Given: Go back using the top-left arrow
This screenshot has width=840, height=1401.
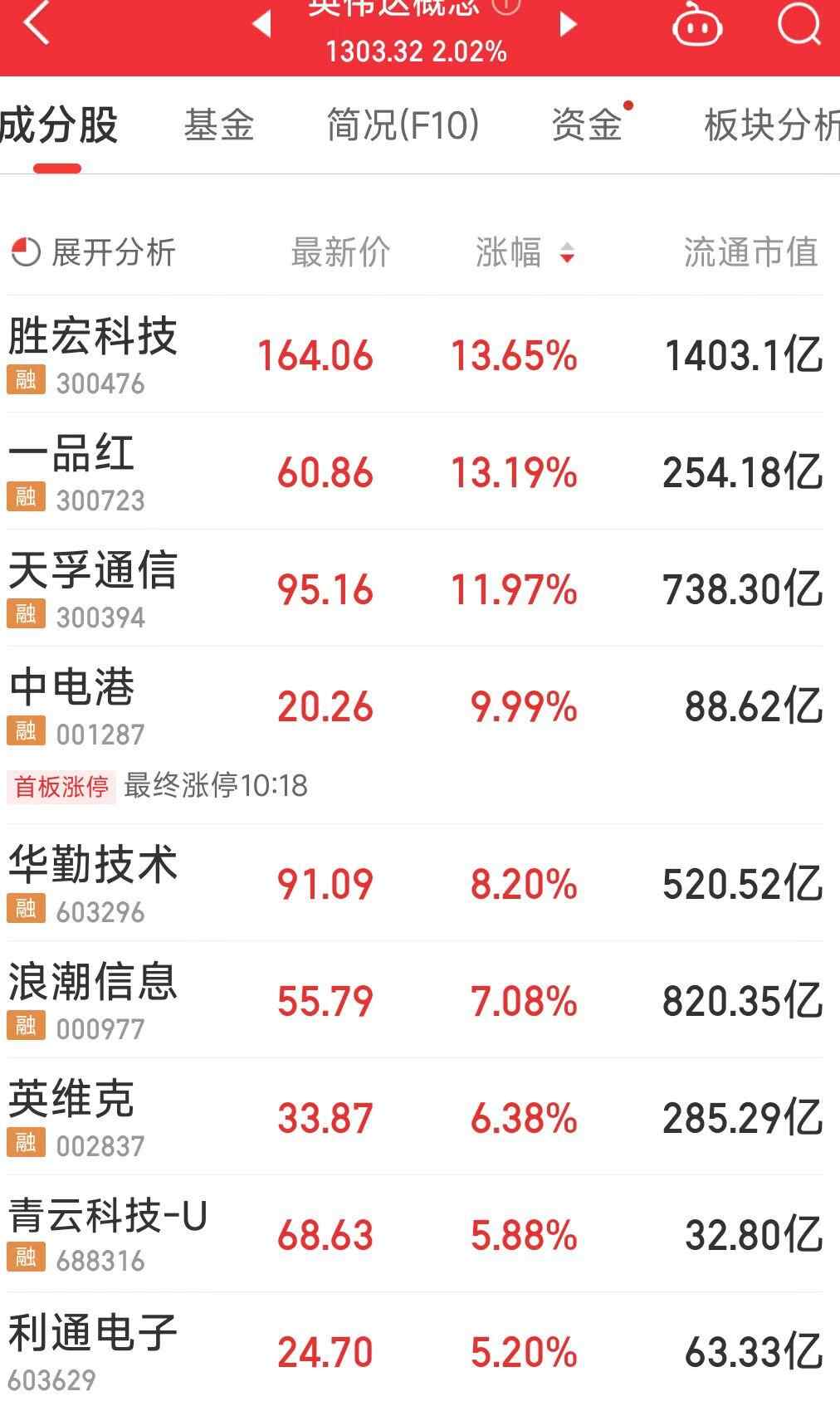Looking at the screenshot, I should pos(37,23).
